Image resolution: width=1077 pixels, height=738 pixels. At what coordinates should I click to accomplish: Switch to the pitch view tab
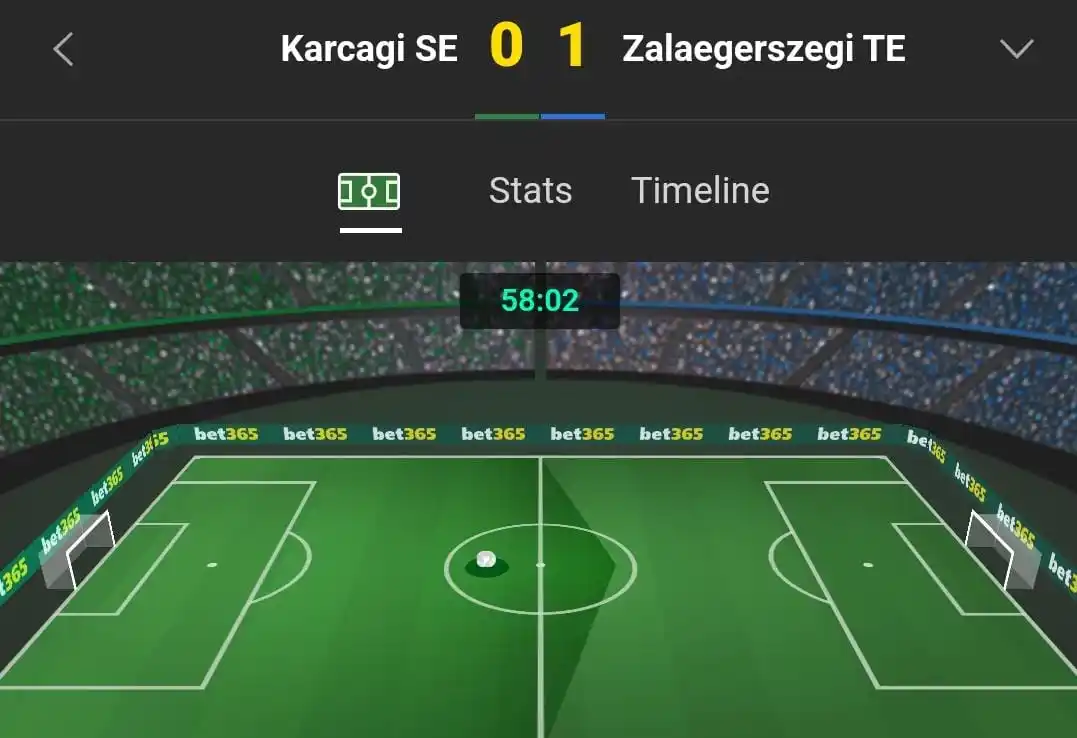pyautogui.click(x=369, y=191)
